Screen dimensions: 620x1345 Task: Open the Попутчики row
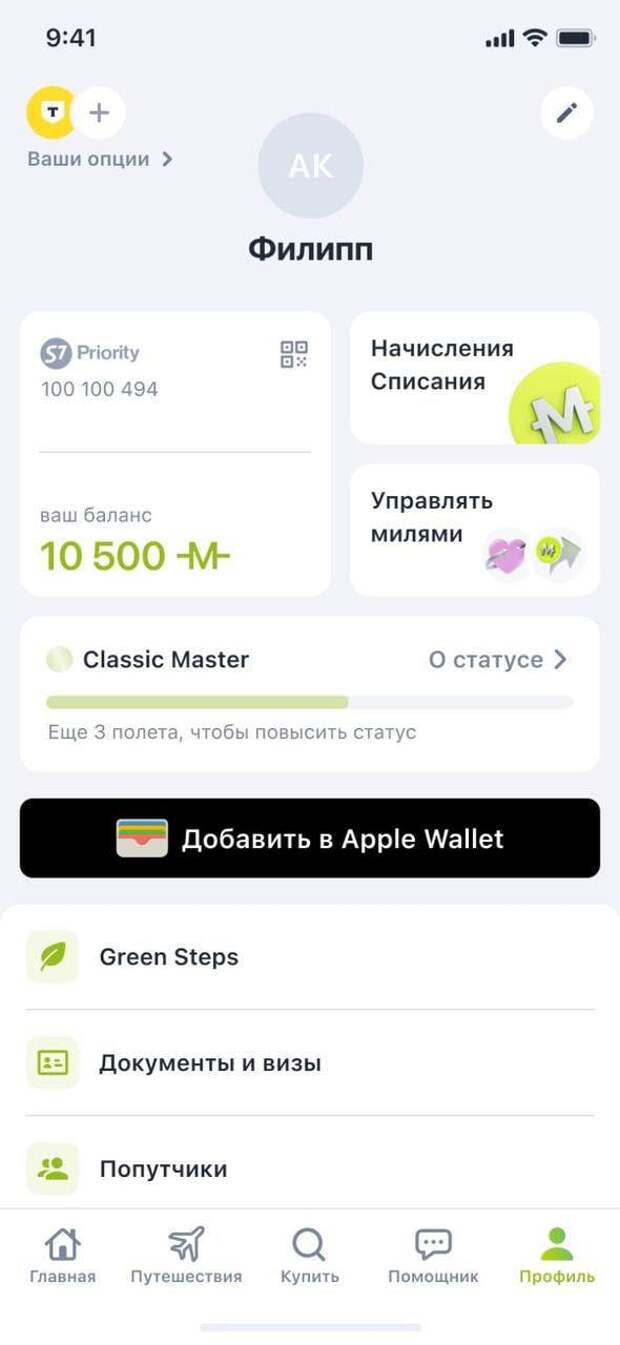coord(310,1169)
